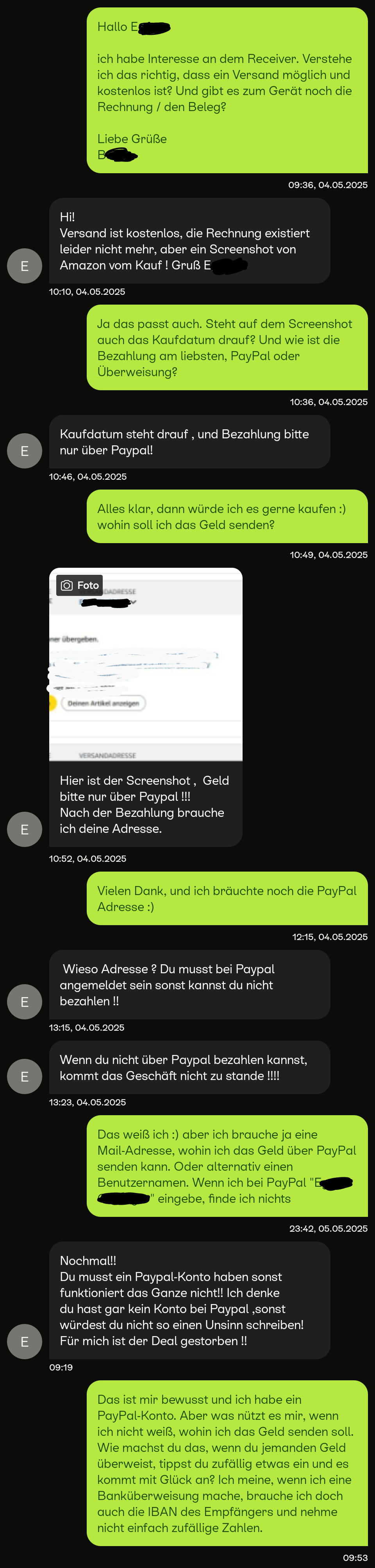The height and width of the screenshot is (1568, 375).
Task: Open sender avatar next to 'Für mich ist der Deal gestorben'
Action: coord(24,1342)
